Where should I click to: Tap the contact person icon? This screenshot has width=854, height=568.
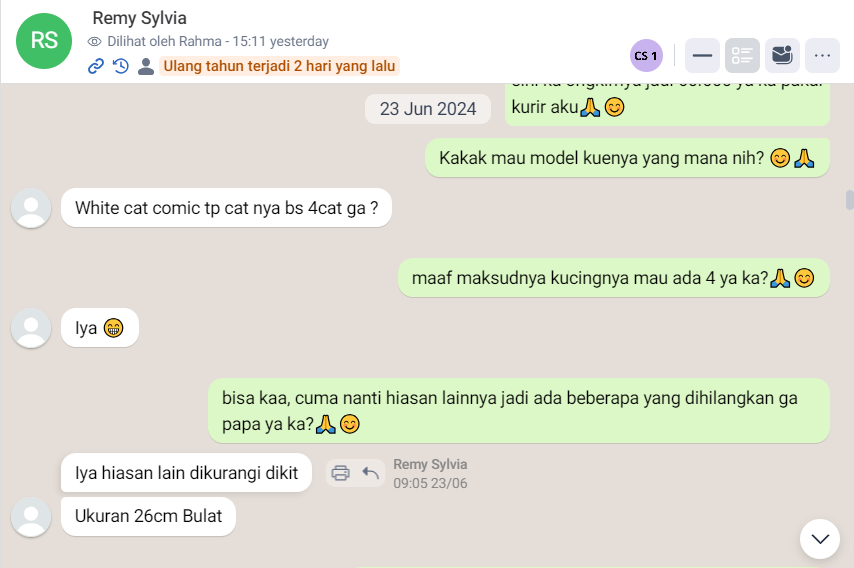point(146,66)
